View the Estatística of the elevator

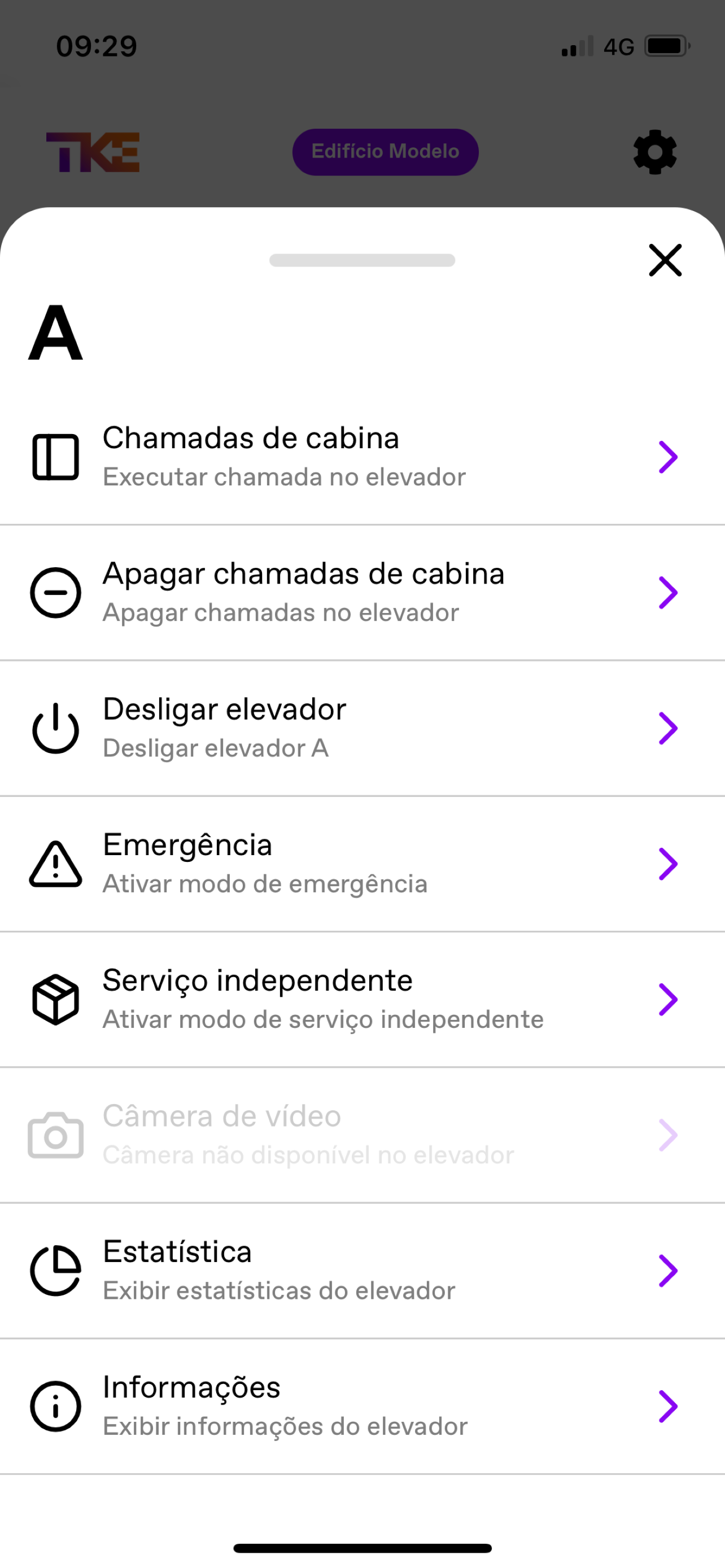(x=362, y=1271)
